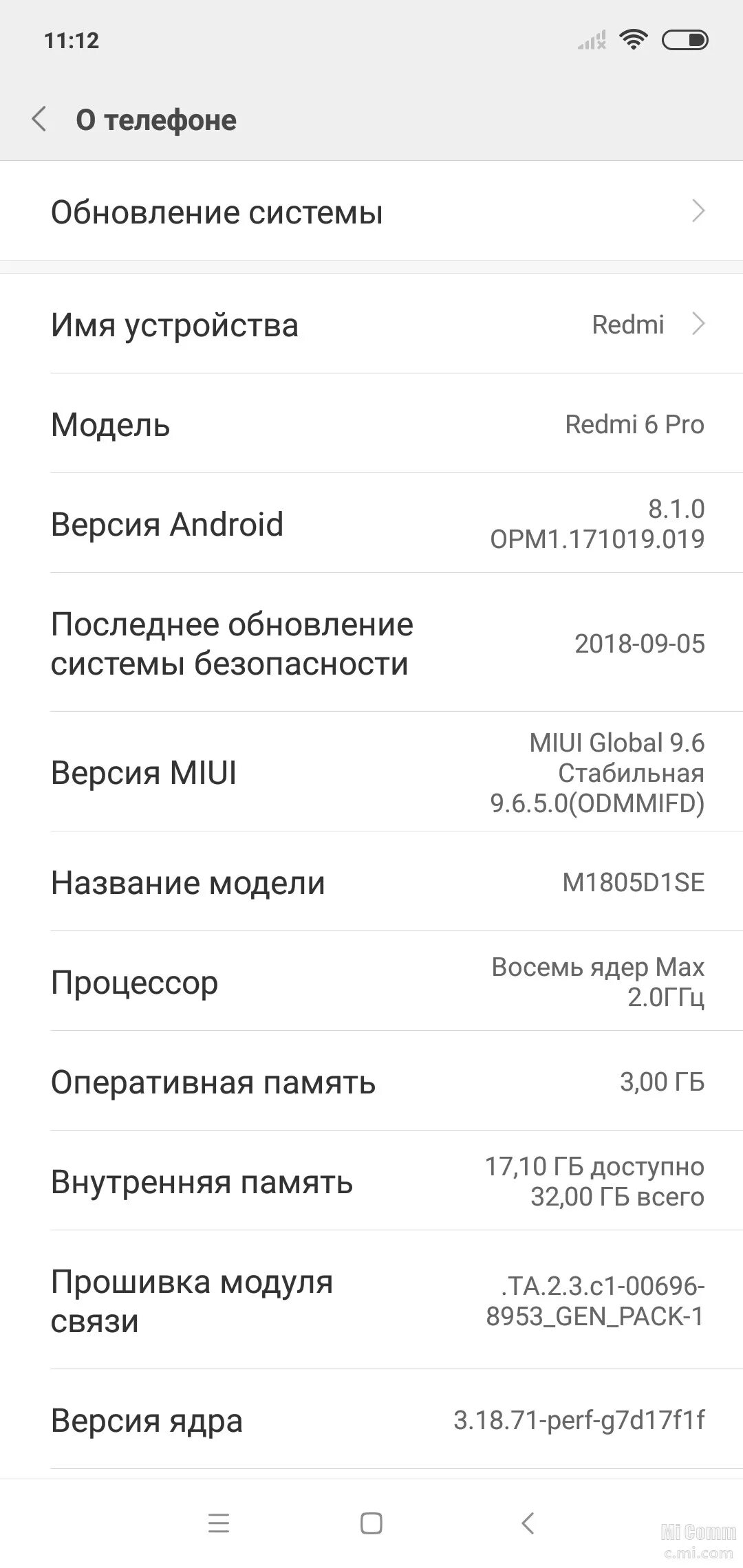This screenshot has width=743, height=1568.
Task: Go back from the О телефоне screen
Action: click(39, 119)
